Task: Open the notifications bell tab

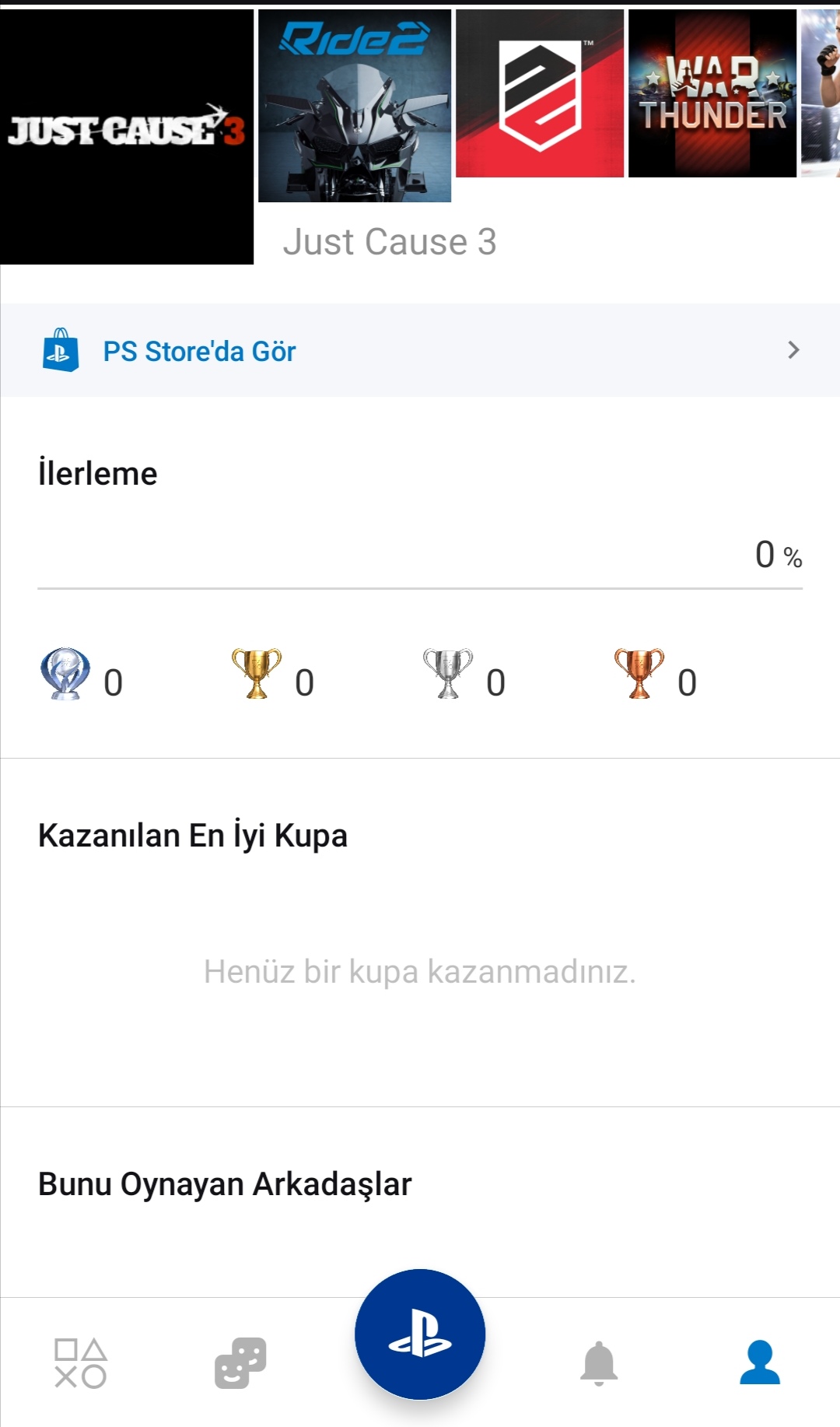Action: click(599, 1363)
